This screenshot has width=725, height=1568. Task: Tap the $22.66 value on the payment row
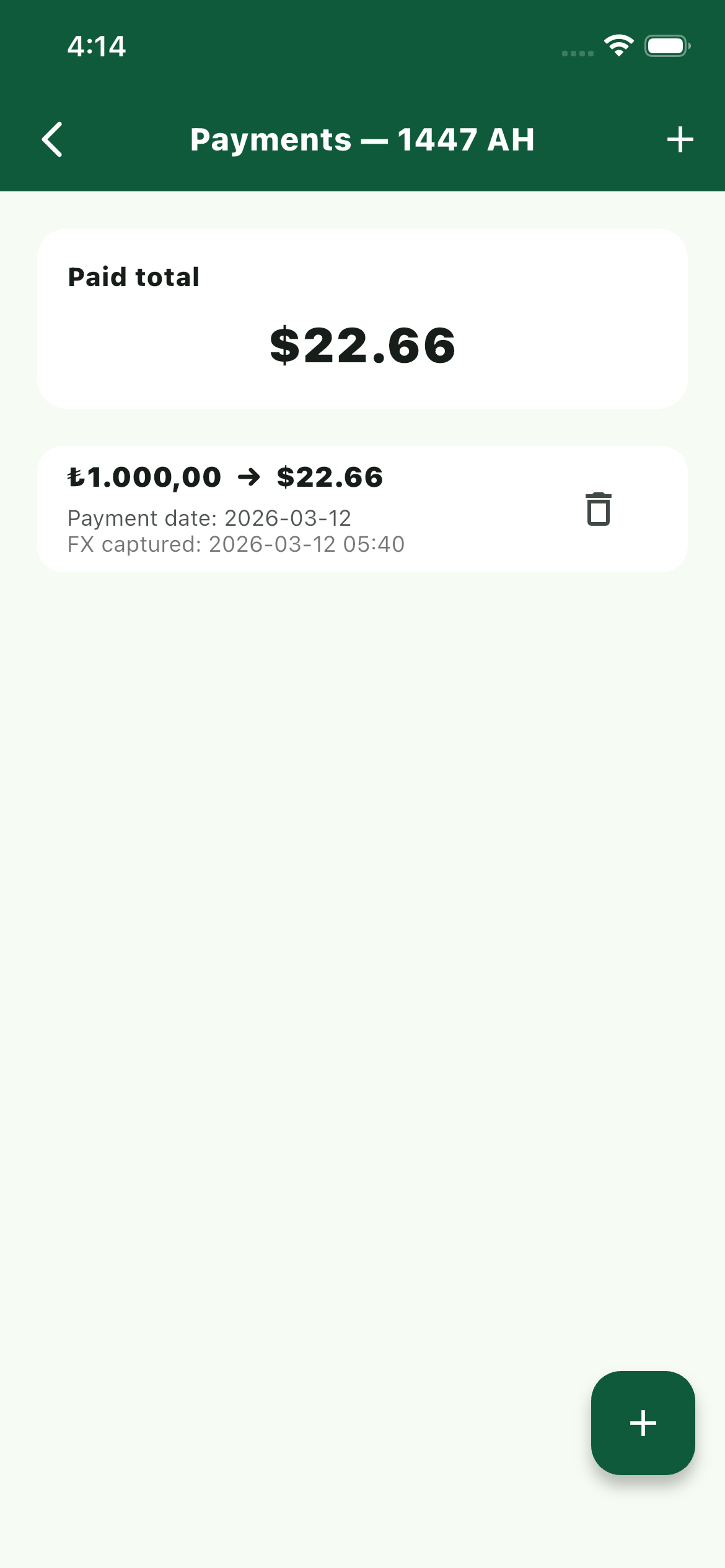pyautogui.click(x=330, y=477)
